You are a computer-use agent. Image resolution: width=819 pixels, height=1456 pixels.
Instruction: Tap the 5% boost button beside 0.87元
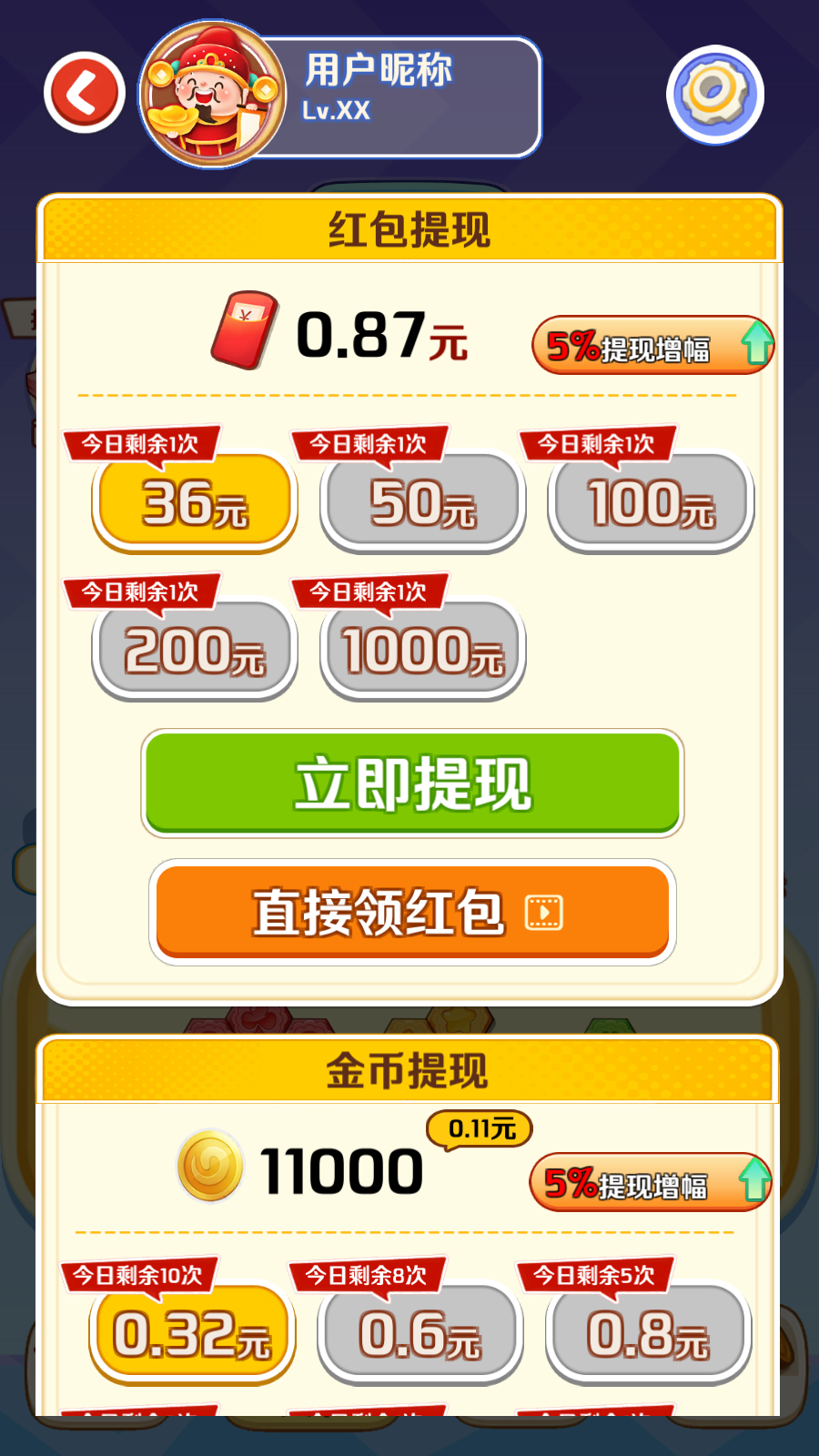(653, 345)
